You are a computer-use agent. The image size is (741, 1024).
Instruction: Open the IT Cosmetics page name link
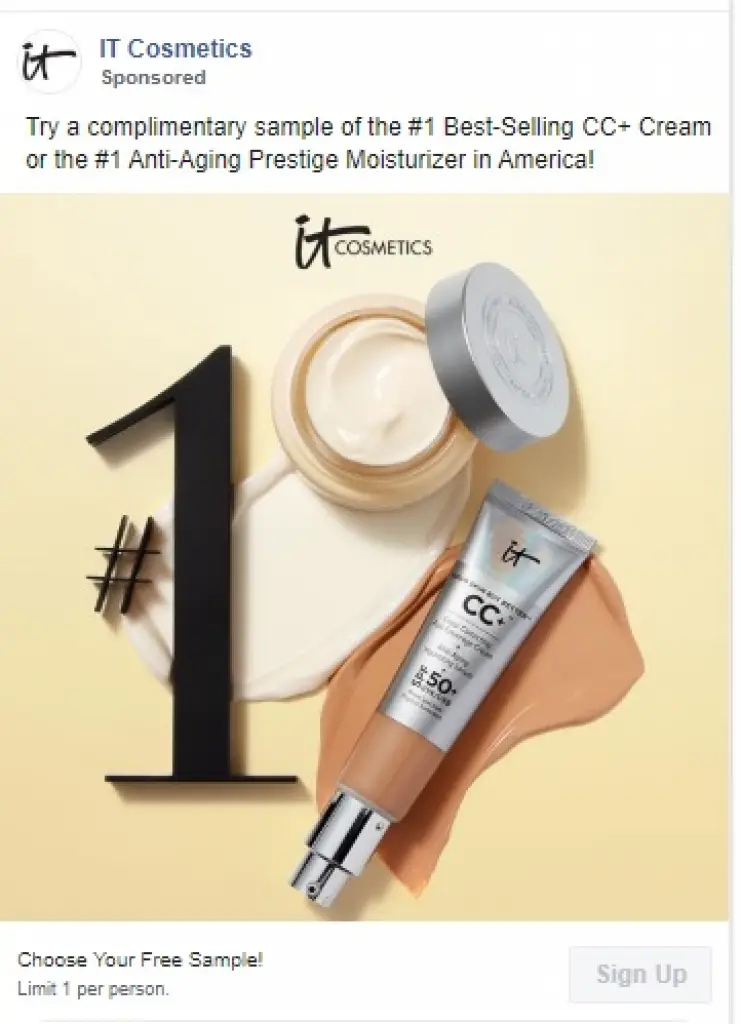[x=175, y=48]
